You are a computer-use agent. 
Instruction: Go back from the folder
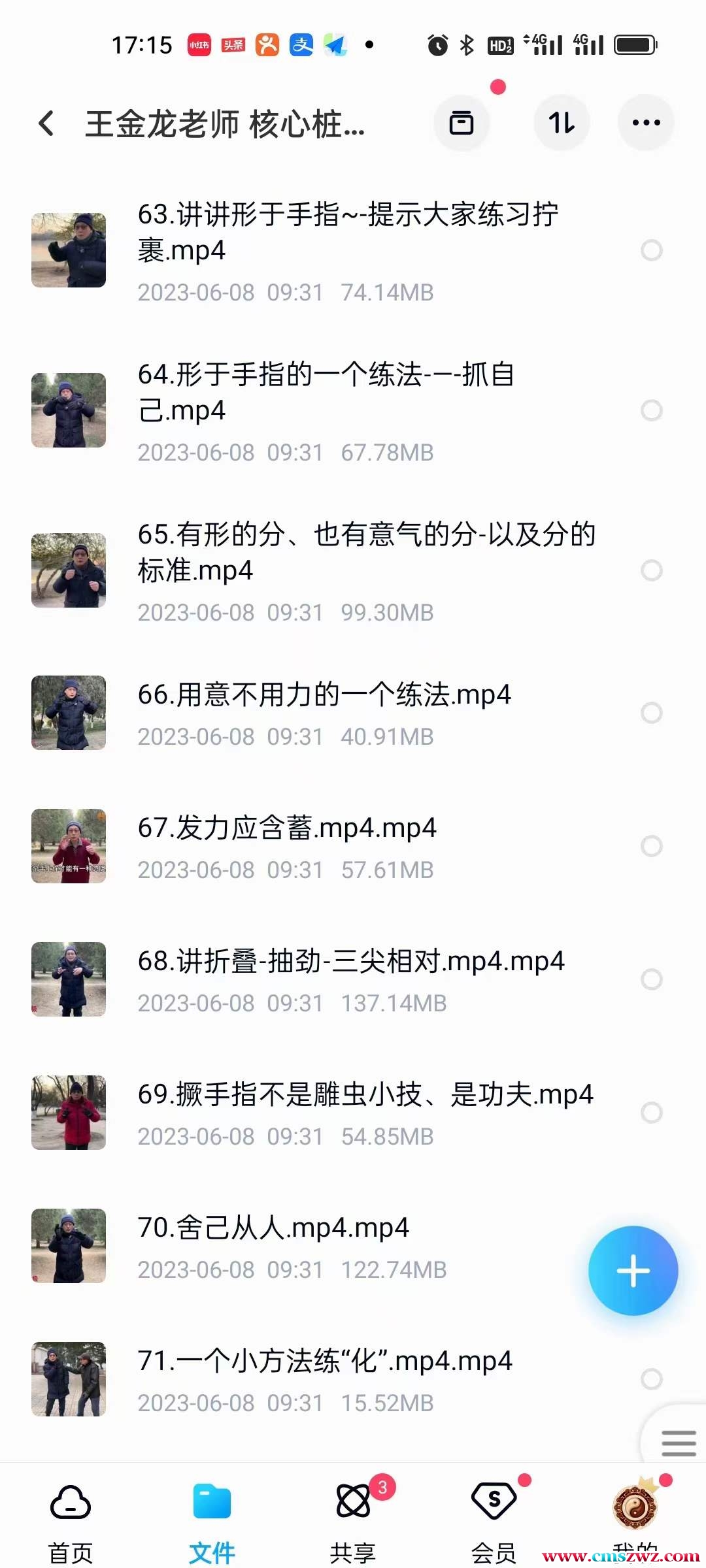[x=46, y=123]
